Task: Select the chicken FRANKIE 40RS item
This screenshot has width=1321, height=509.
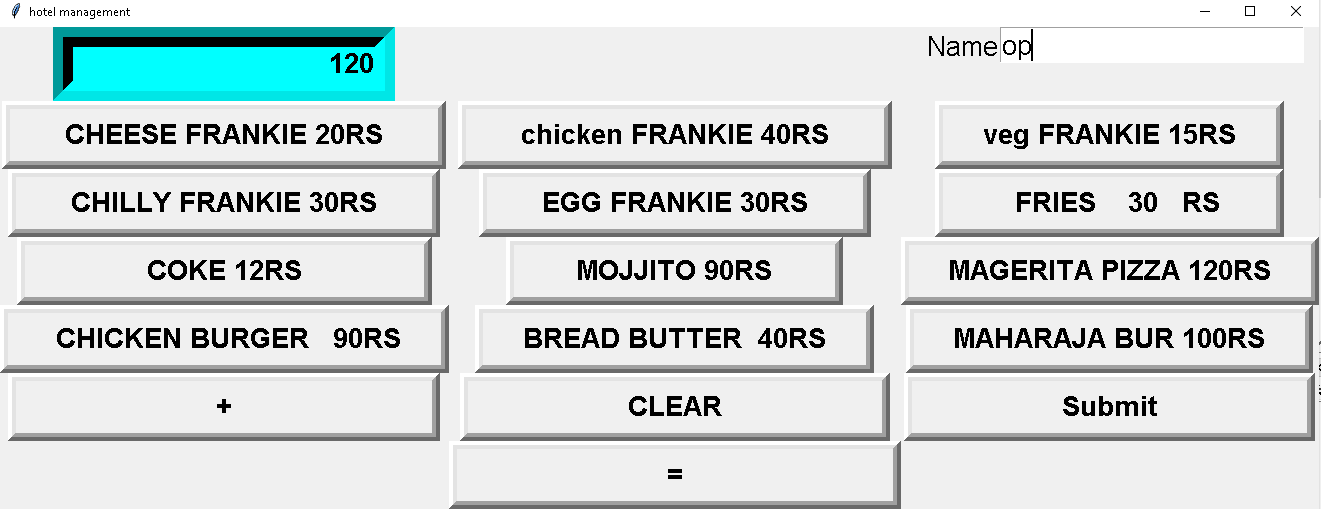Action: [x=674, y=134]
